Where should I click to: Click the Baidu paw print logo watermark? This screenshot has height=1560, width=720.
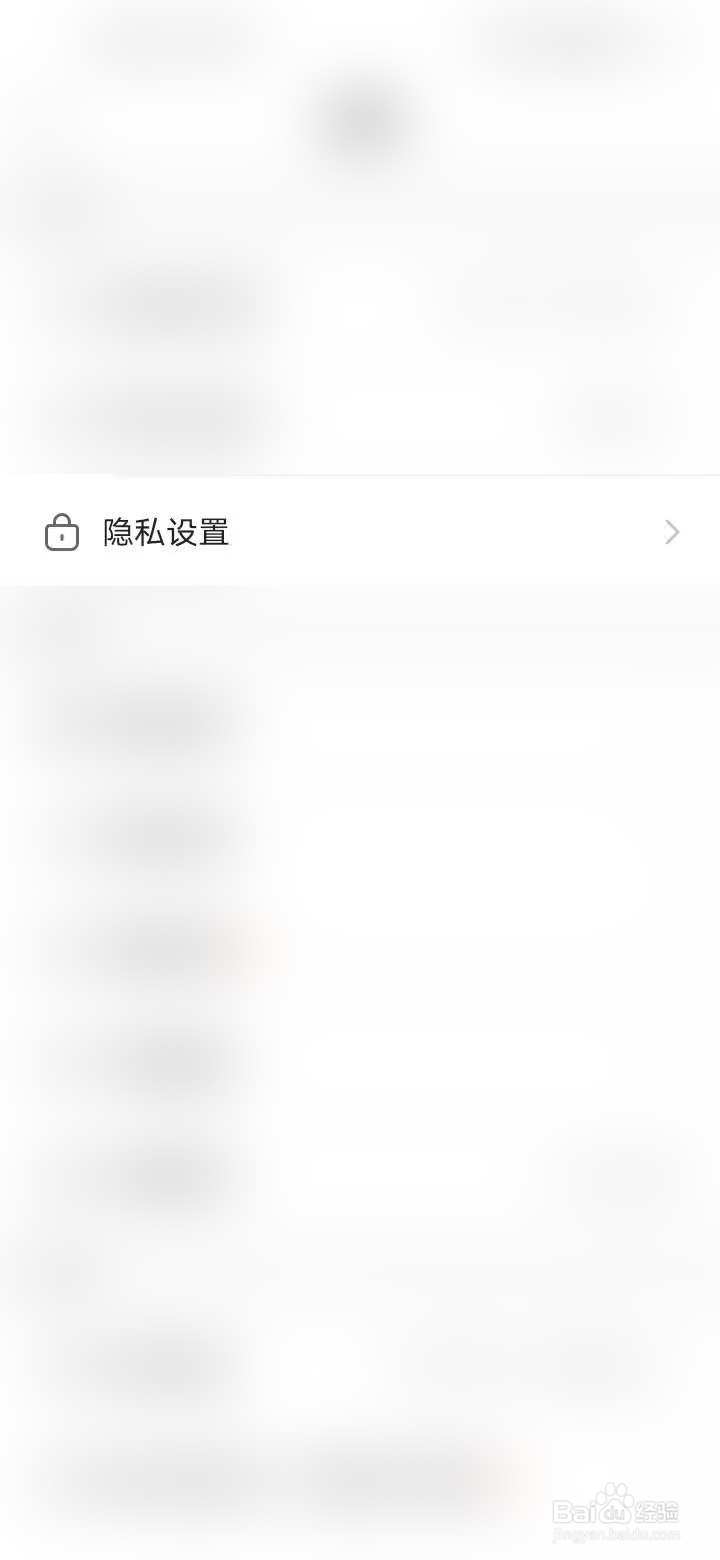(x=614, y=1495)
